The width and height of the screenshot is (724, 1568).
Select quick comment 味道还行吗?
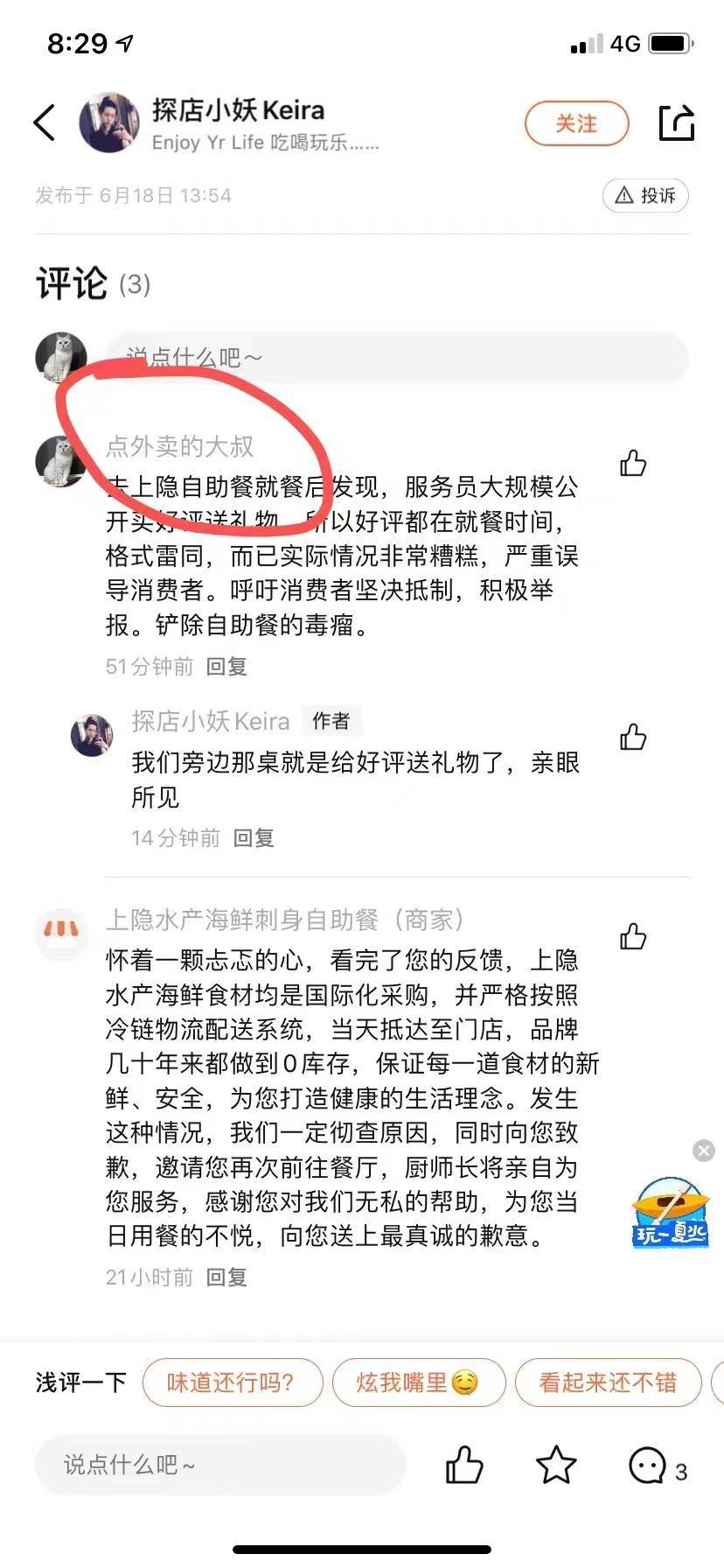tap(232, 1382)
